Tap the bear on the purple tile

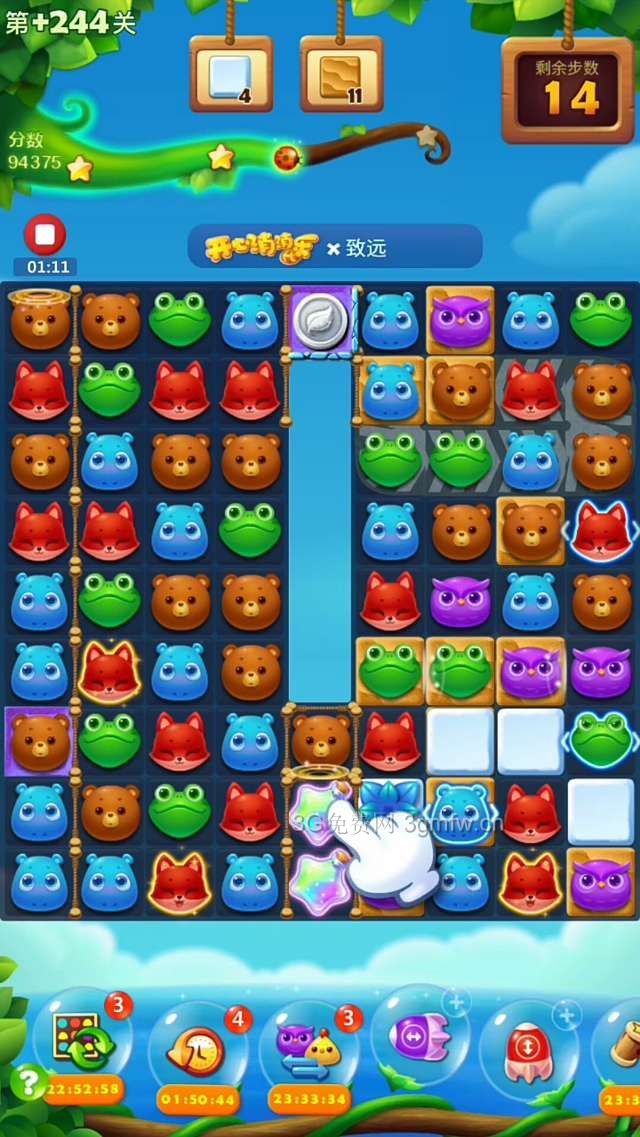pyautogui.click(x=39, y=740)
